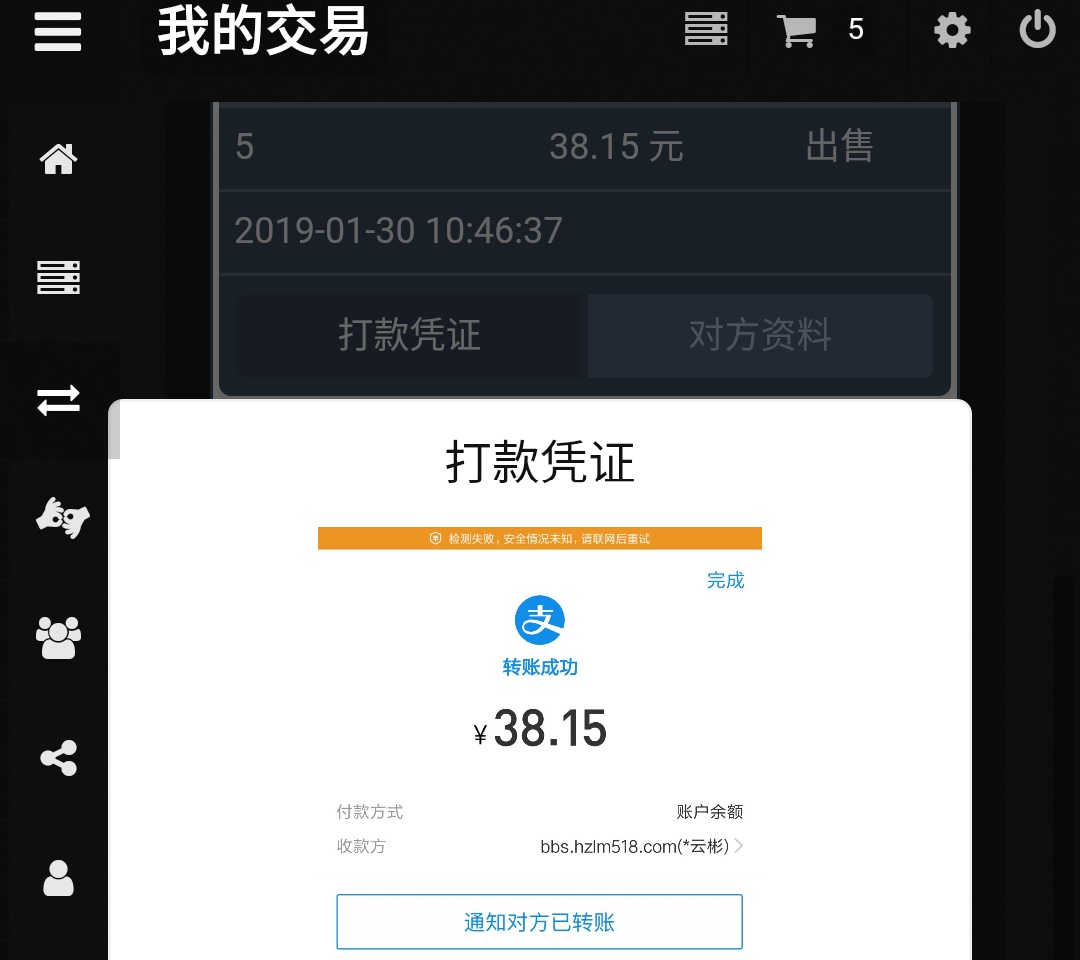This screenshot has height=960, width=1080.
Task: Open the team group section in sidebar
Action: point(58,637)
